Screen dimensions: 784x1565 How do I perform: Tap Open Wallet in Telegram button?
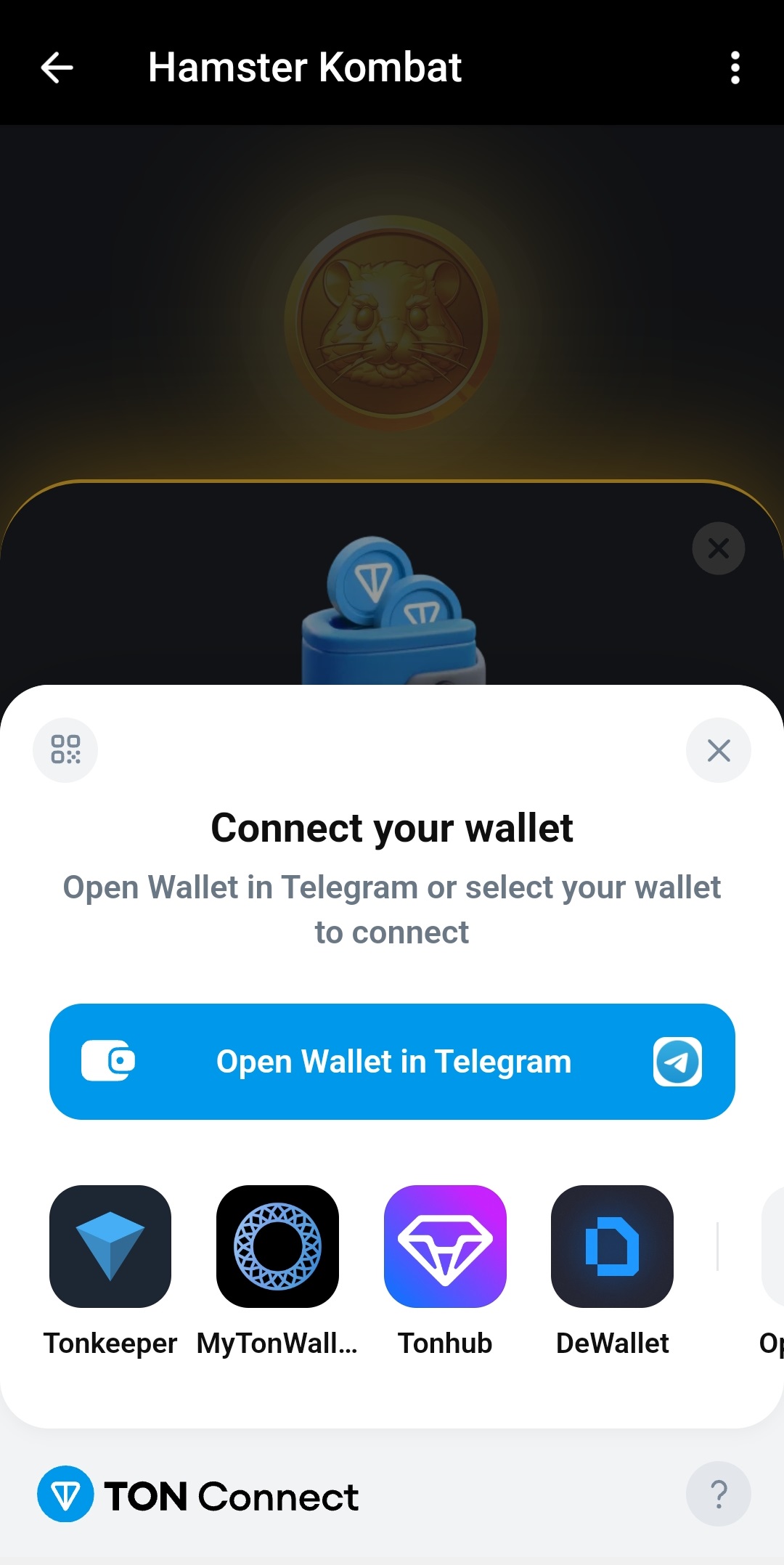click(x=392, y=1062)
